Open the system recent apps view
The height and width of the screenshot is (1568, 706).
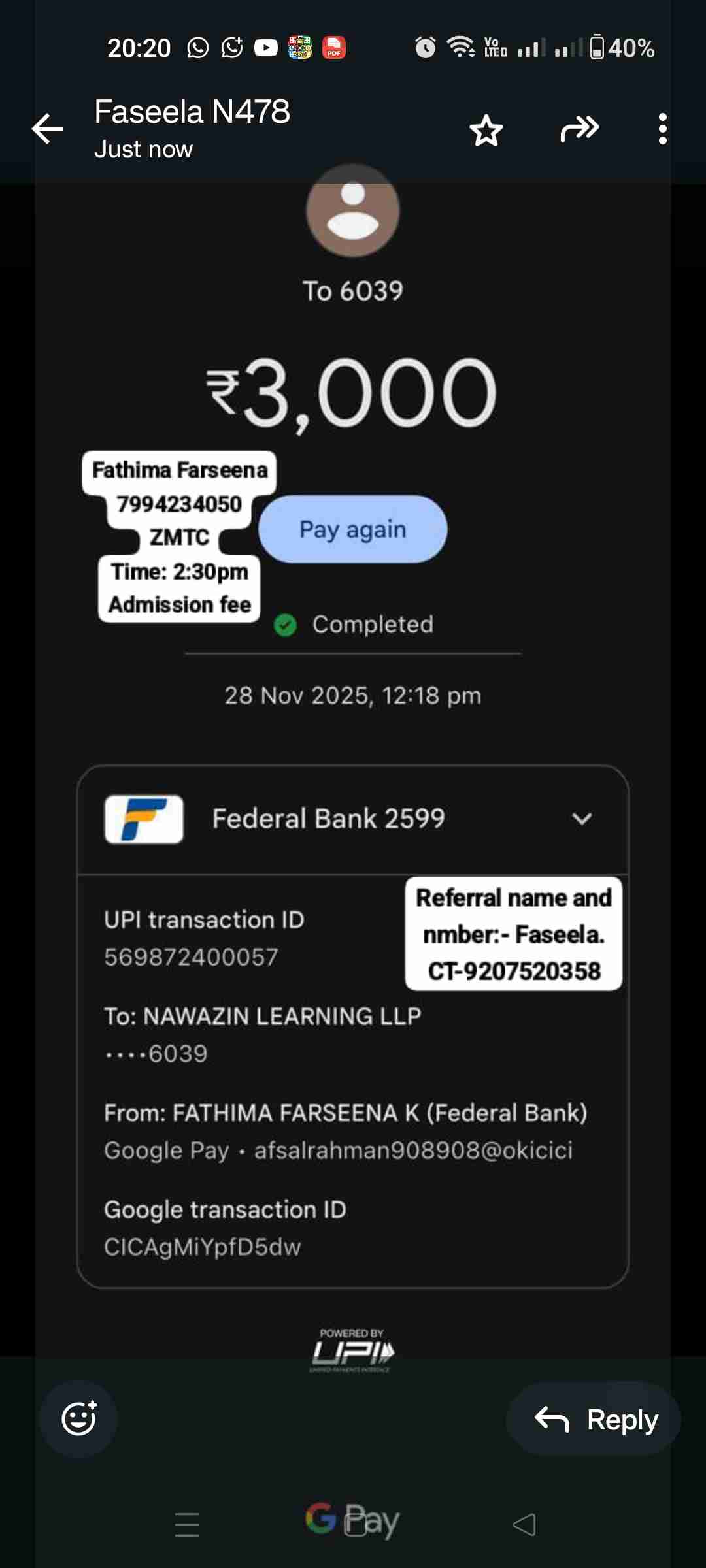coord(187,1524)
